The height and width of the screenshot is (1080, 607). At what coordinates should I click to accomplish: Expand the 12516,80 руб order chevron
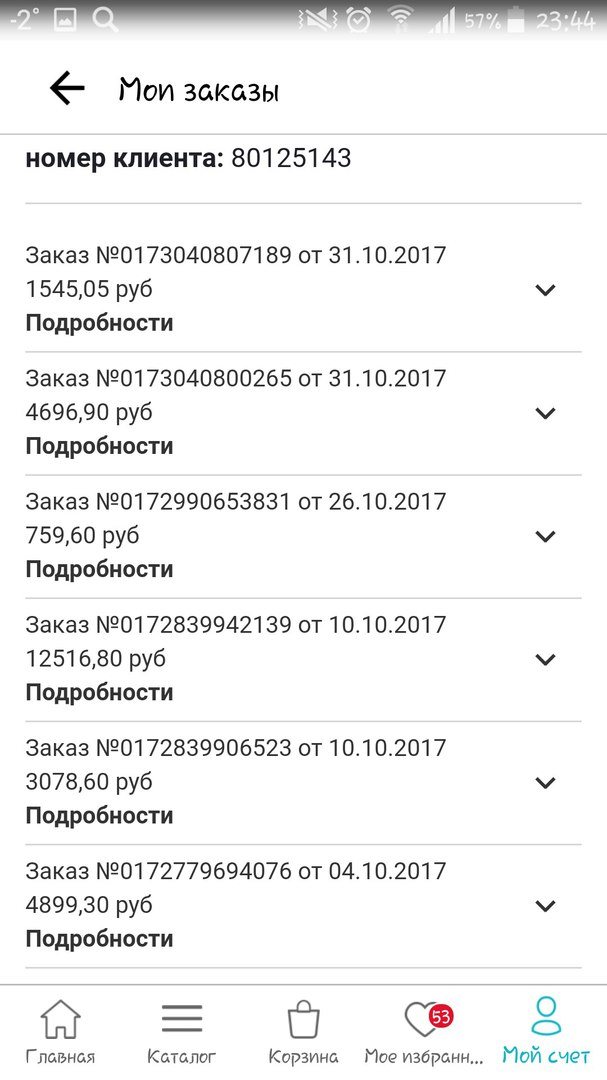(x=545, y=660)
